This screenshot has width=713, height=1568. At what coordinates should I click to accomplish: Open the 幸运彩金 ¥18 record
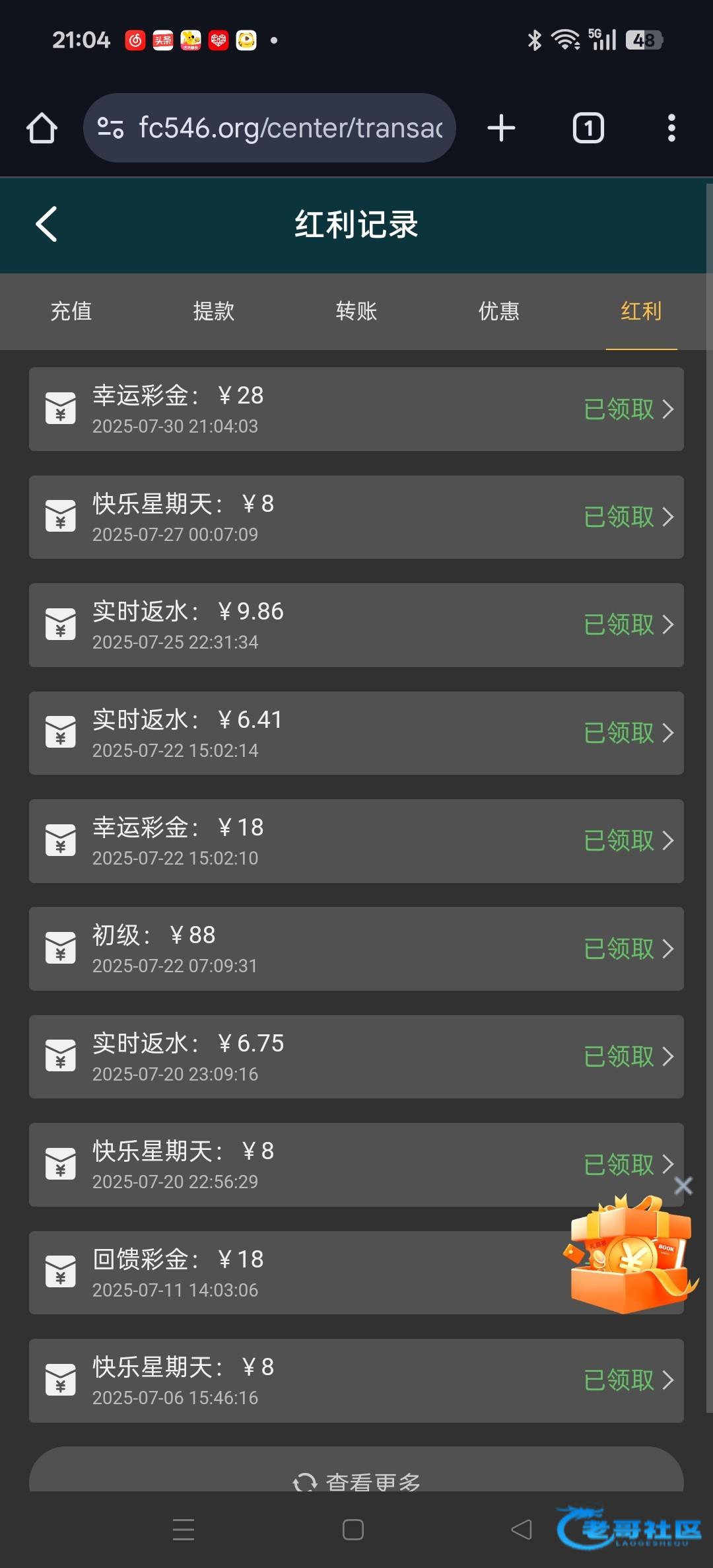point(356,841)
